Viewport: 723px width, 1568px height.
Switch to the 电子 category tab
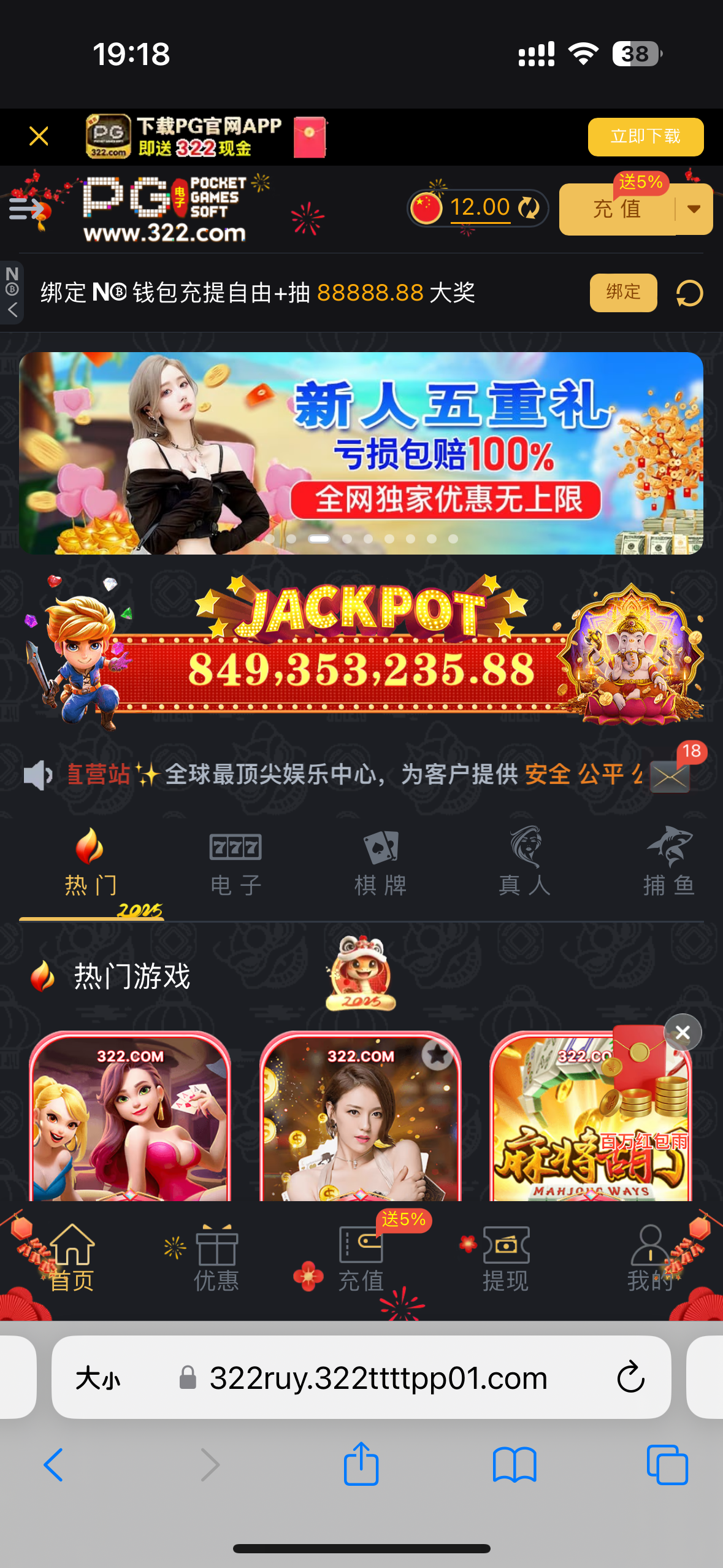click(235, 863)
